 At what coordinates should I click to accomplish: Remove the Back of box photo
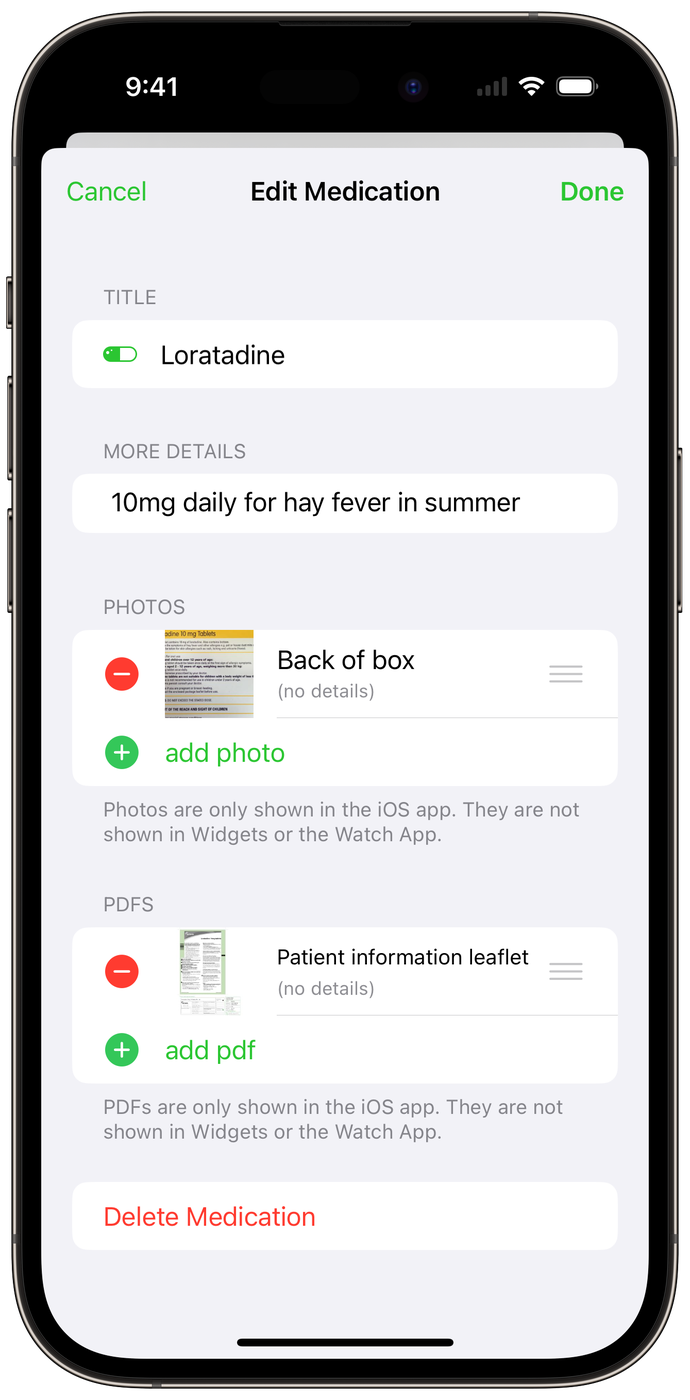click(x=122, y=675)
